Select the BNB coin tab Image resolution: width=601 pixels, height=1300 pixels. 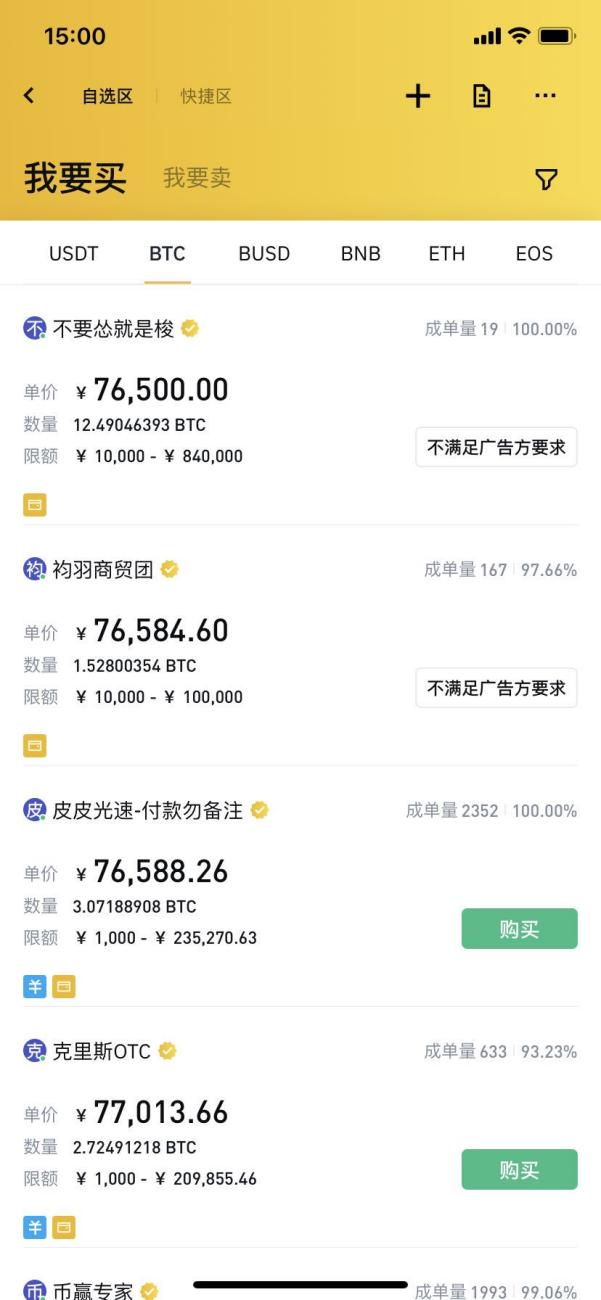[361, 254]
